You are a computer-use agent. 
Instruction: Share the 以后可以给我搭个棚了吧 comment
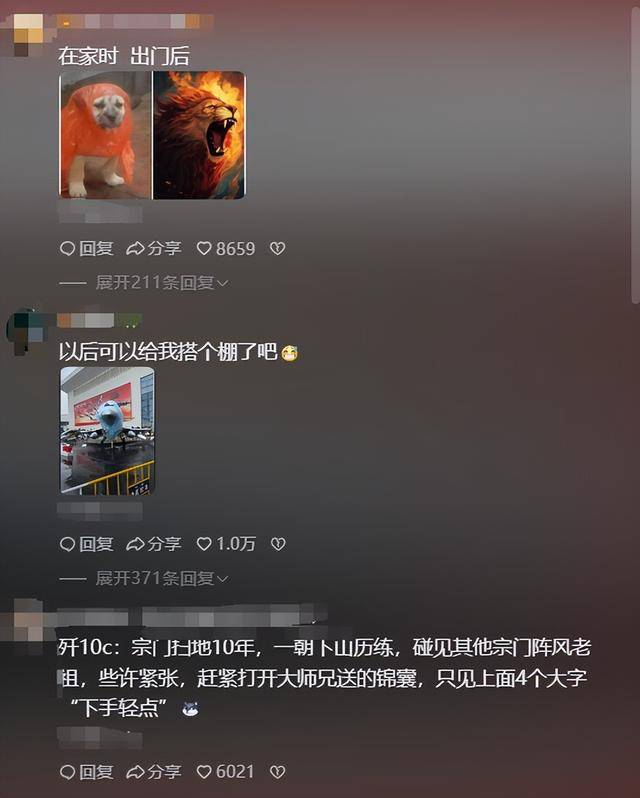153,544
